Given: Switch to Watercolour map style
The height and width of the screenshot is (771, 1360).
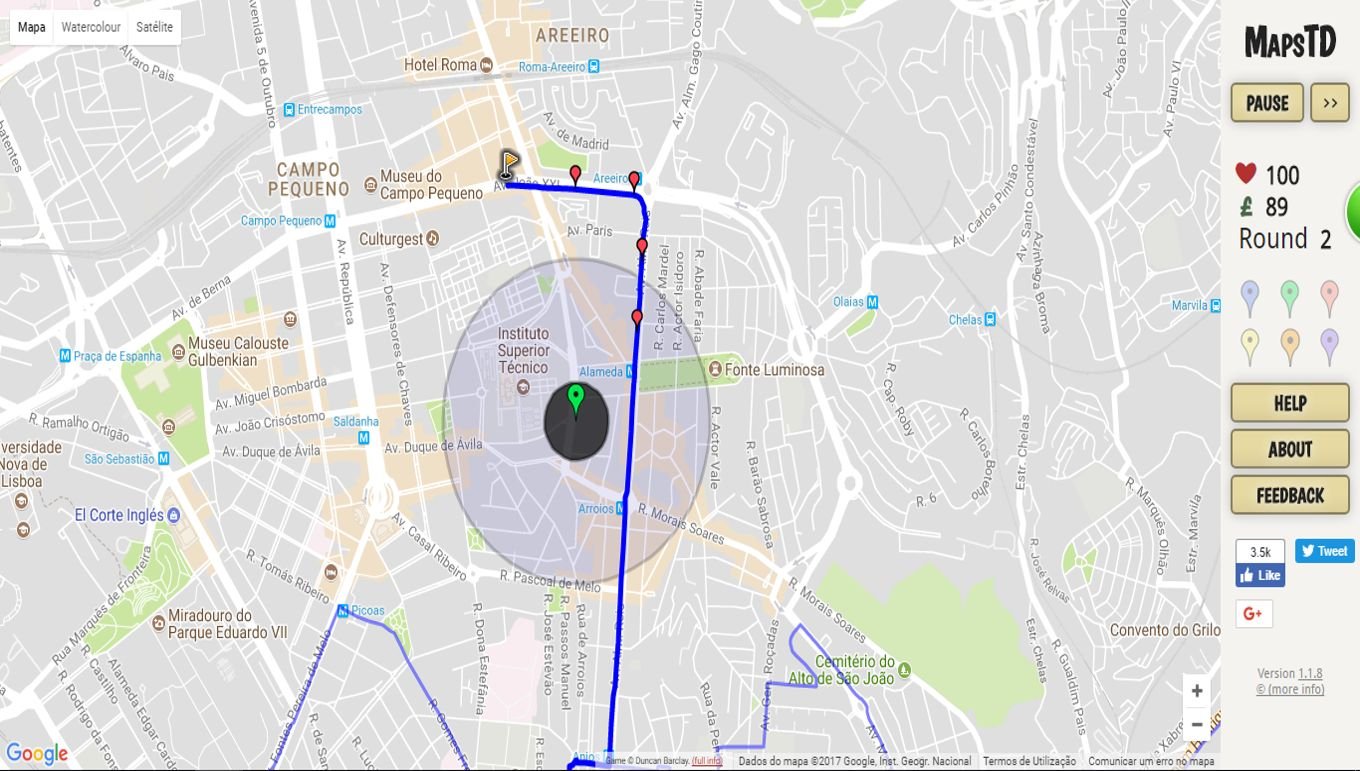Looking at the screenshot, I should tap(91, 27).
